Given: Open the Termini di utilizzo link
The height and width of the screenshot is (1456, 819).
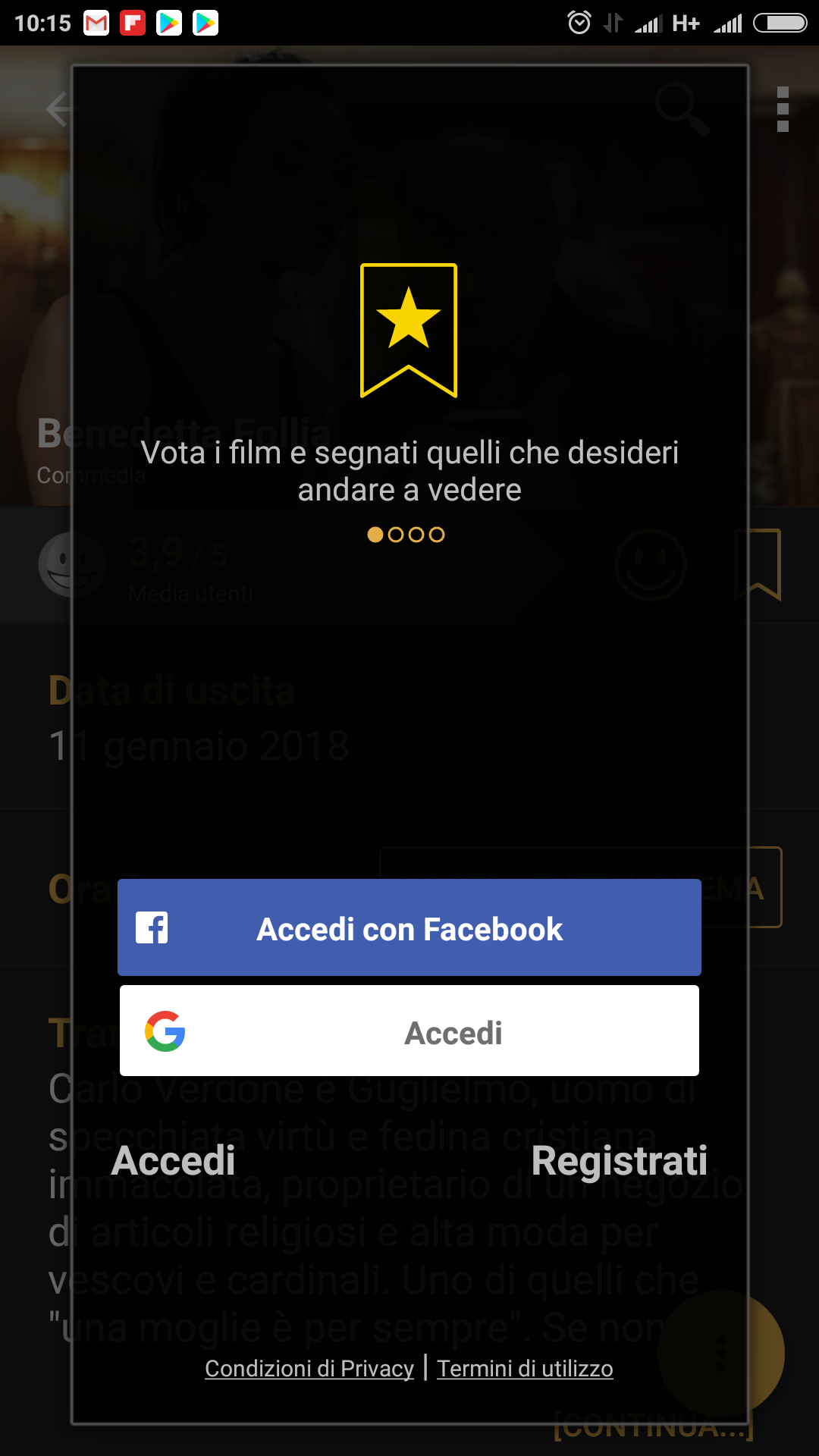Looking at the screenshot, I should point(525,1369).
